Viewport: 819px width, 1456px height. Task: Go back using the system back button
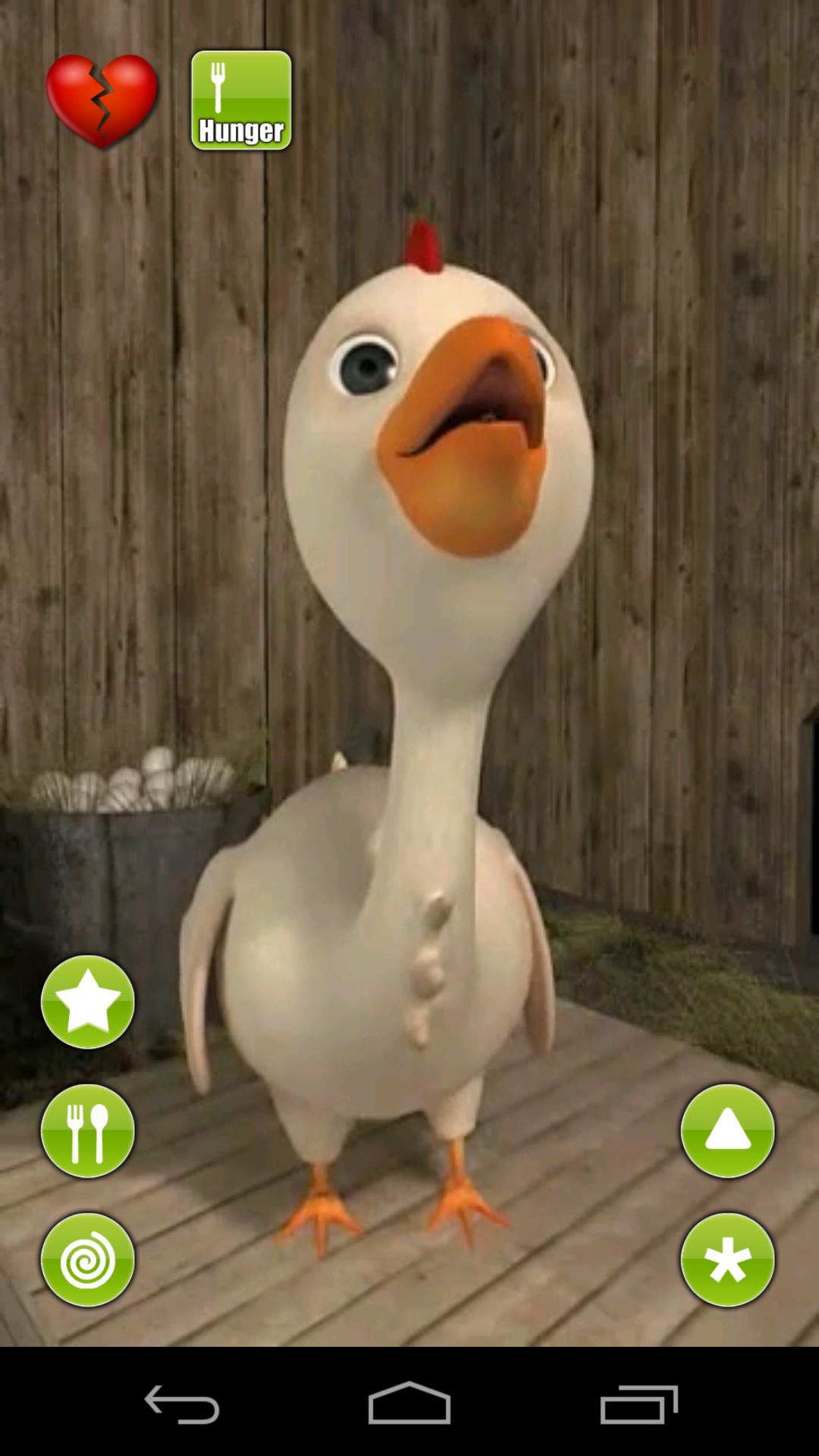tap(182, 1404)
